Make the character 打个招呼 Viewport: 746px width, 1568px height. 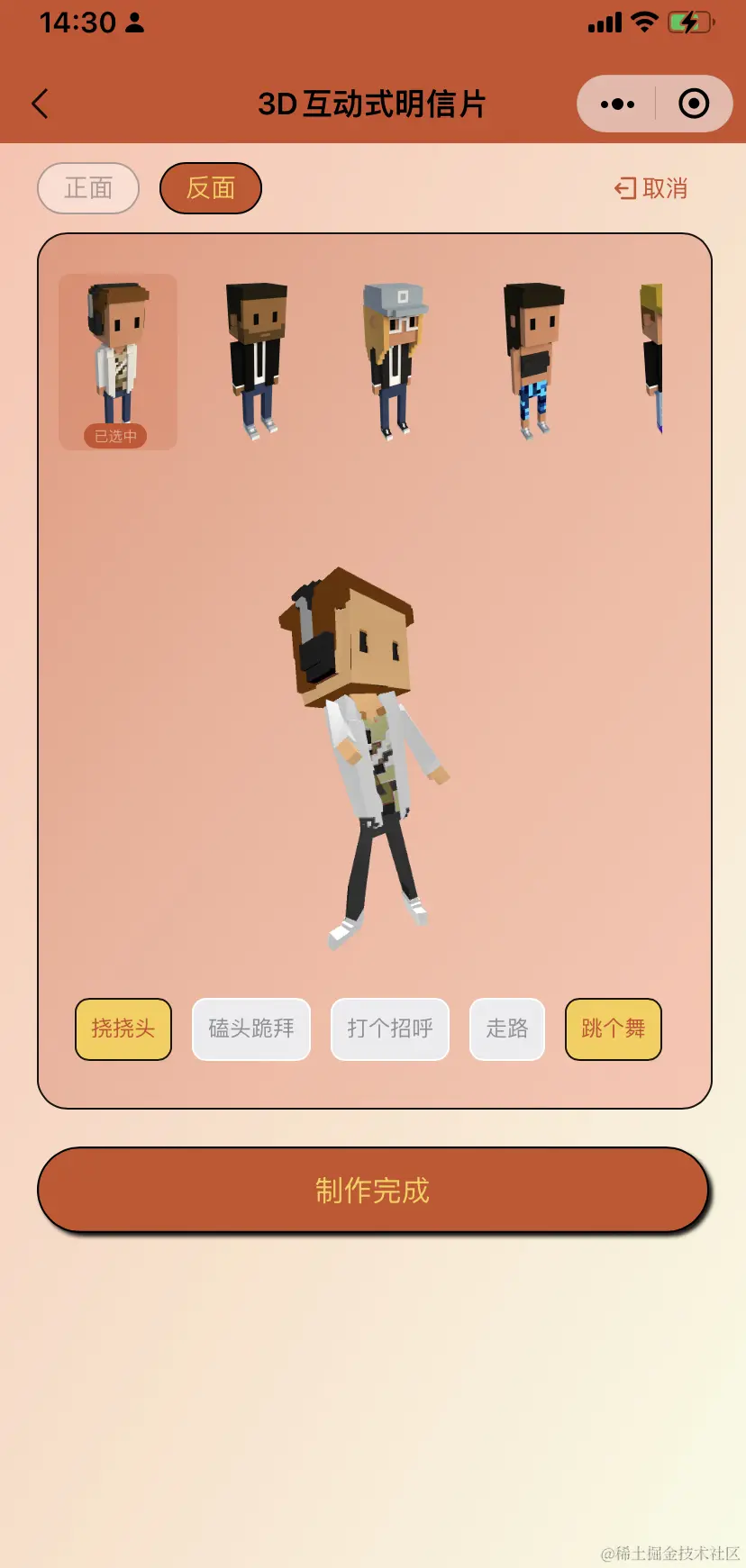click(x=390, y=1029)
